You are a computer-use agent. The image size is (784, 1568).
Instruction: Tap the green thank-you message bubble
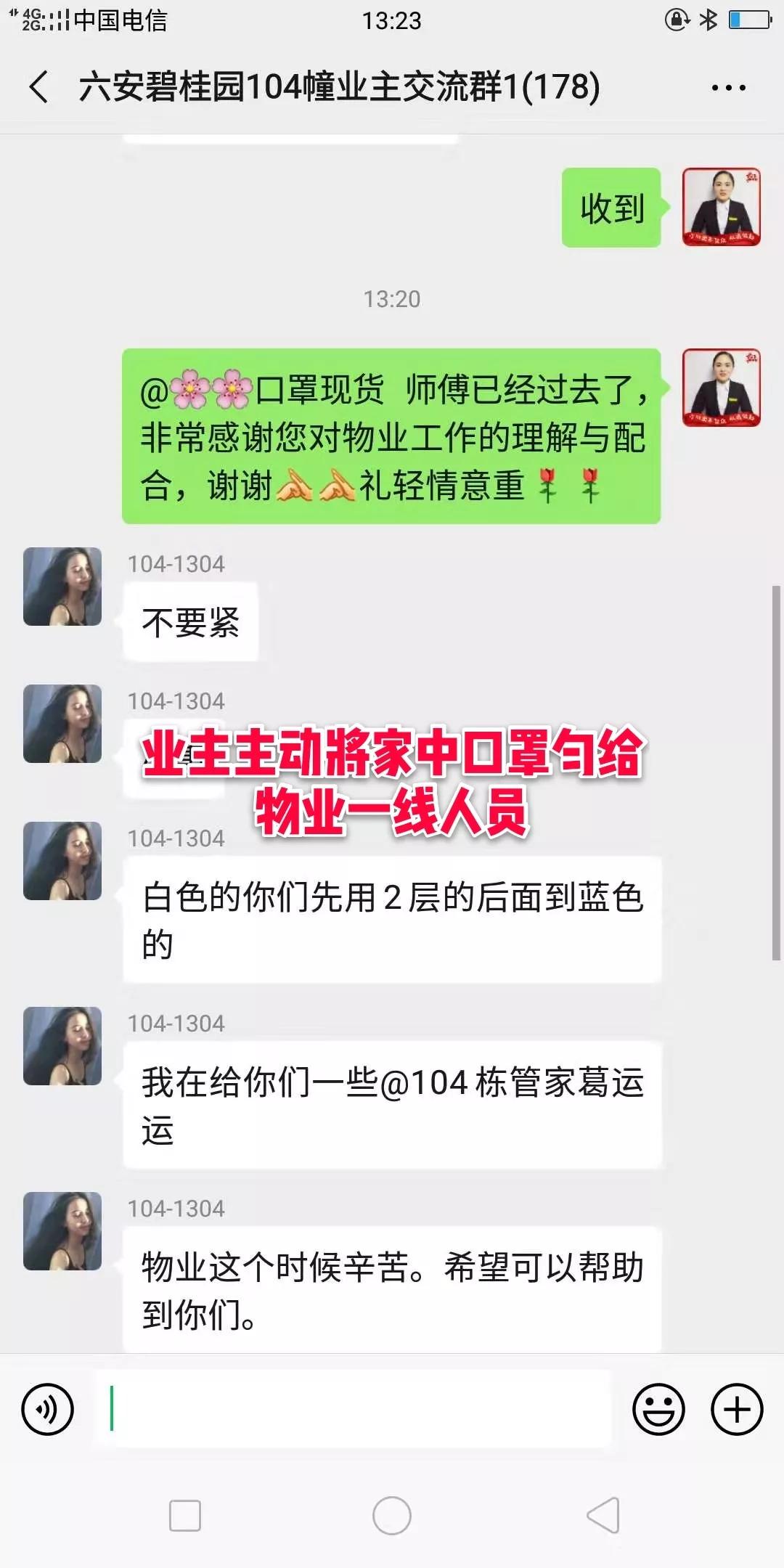tap(392, 436)
